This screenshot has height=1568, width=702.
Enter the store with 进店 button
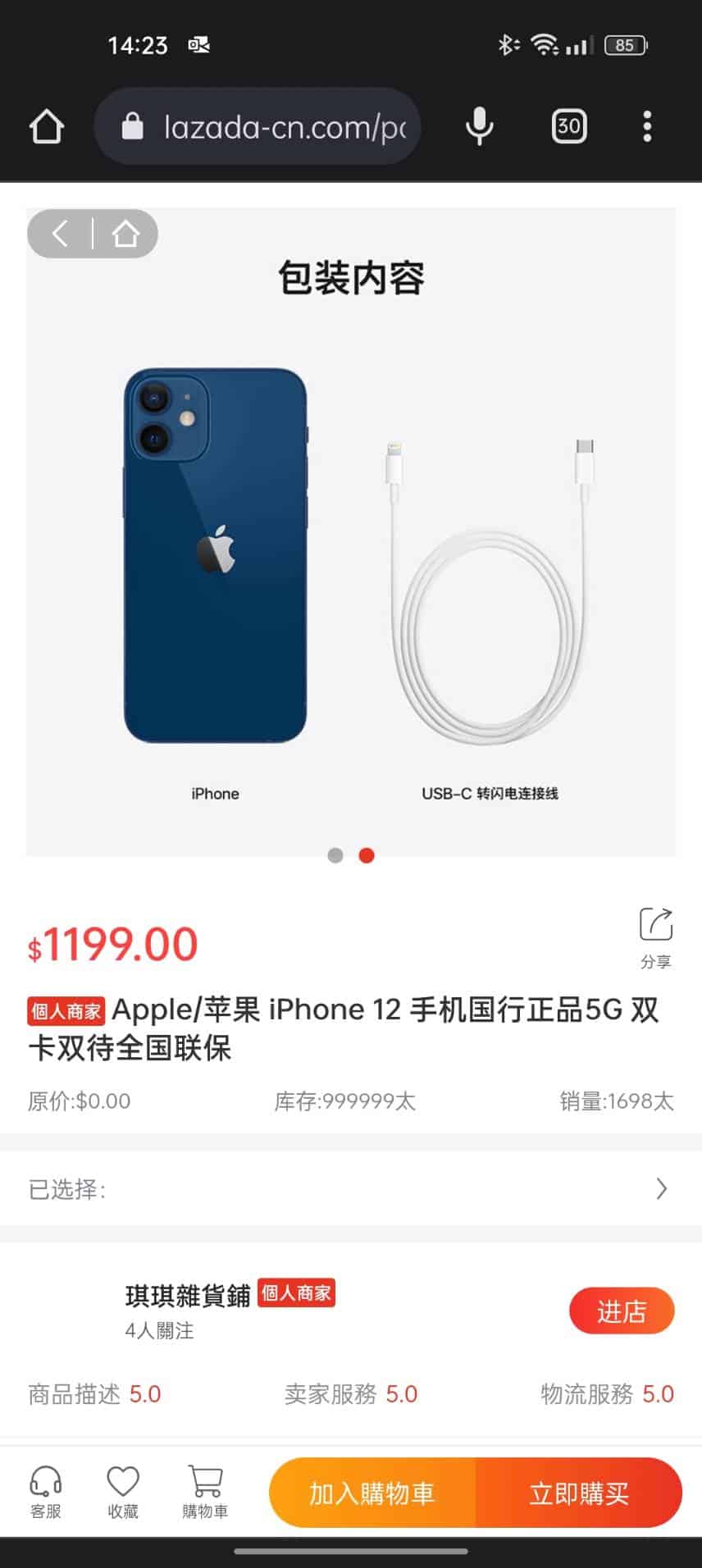[x=621, y=1311]
